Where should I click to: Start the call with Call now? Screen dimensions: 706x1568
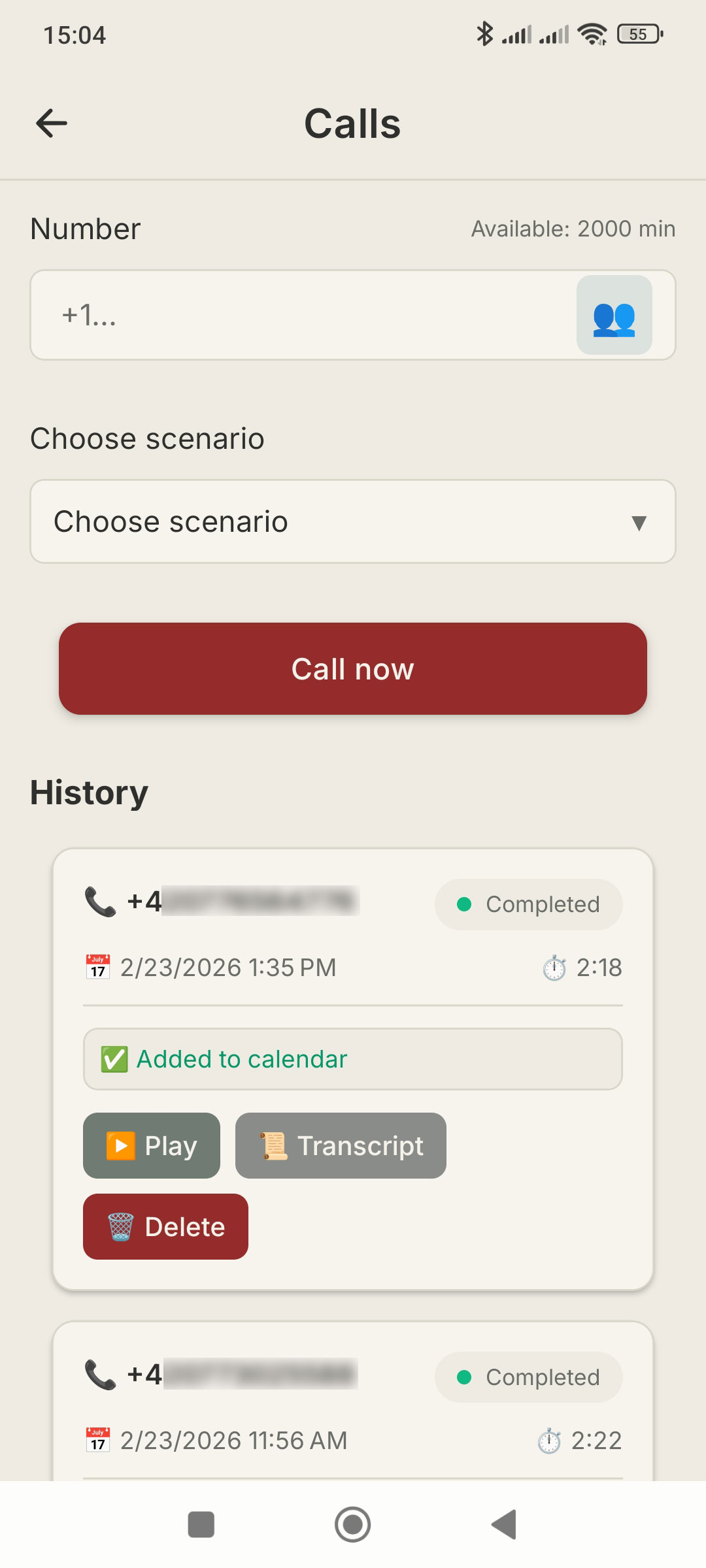pos(353,669)
